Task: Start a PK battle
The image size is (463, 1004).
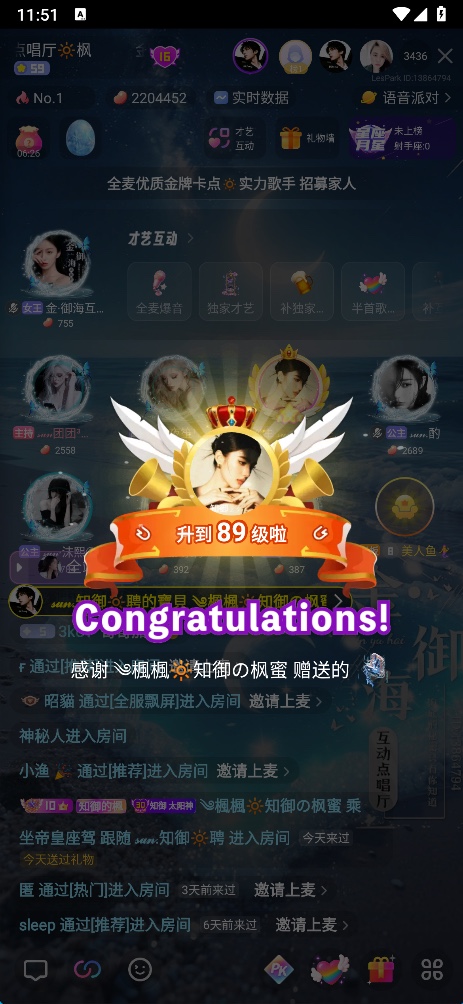Action: pyautogui.click(x=279, y=969)
